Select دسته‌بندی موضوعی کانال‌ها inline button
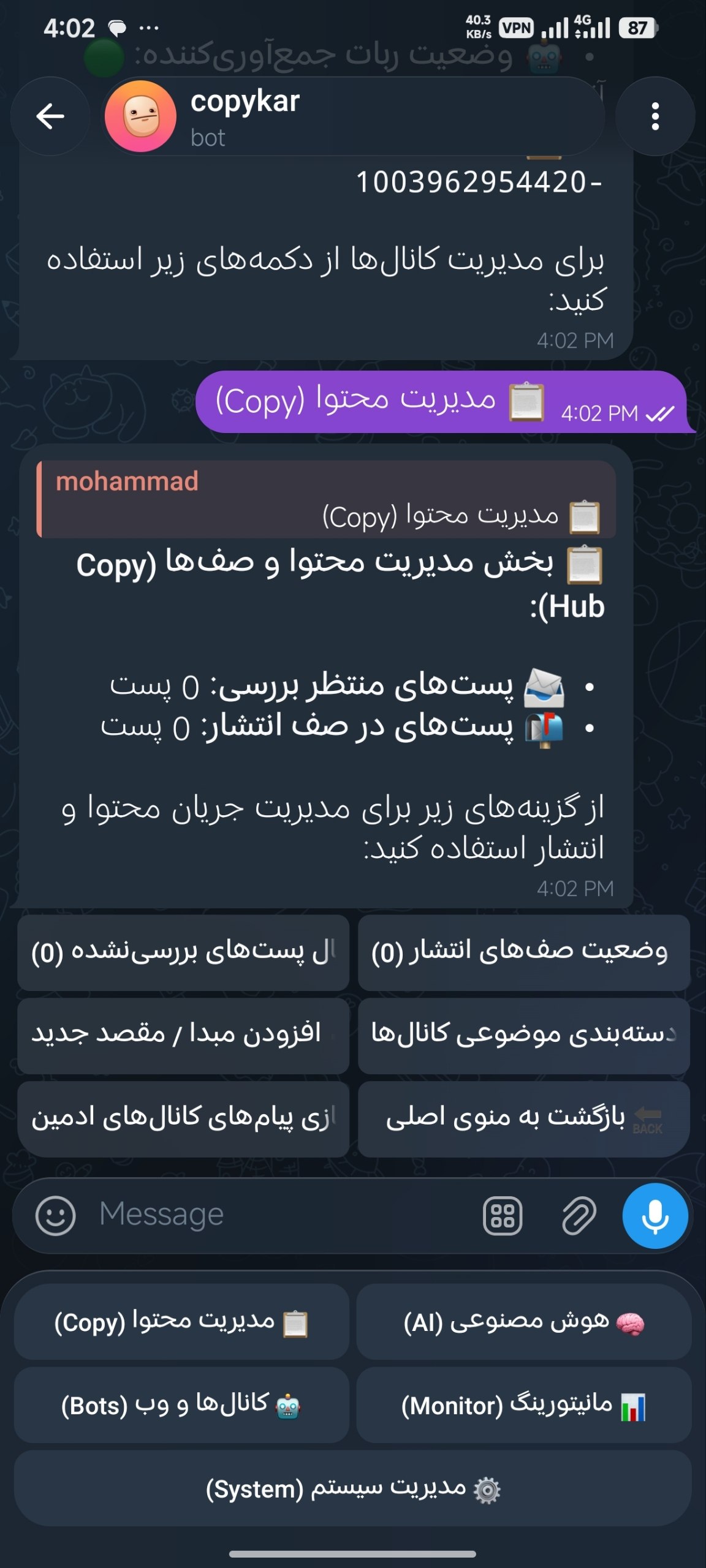 [x=524, y=1035]
